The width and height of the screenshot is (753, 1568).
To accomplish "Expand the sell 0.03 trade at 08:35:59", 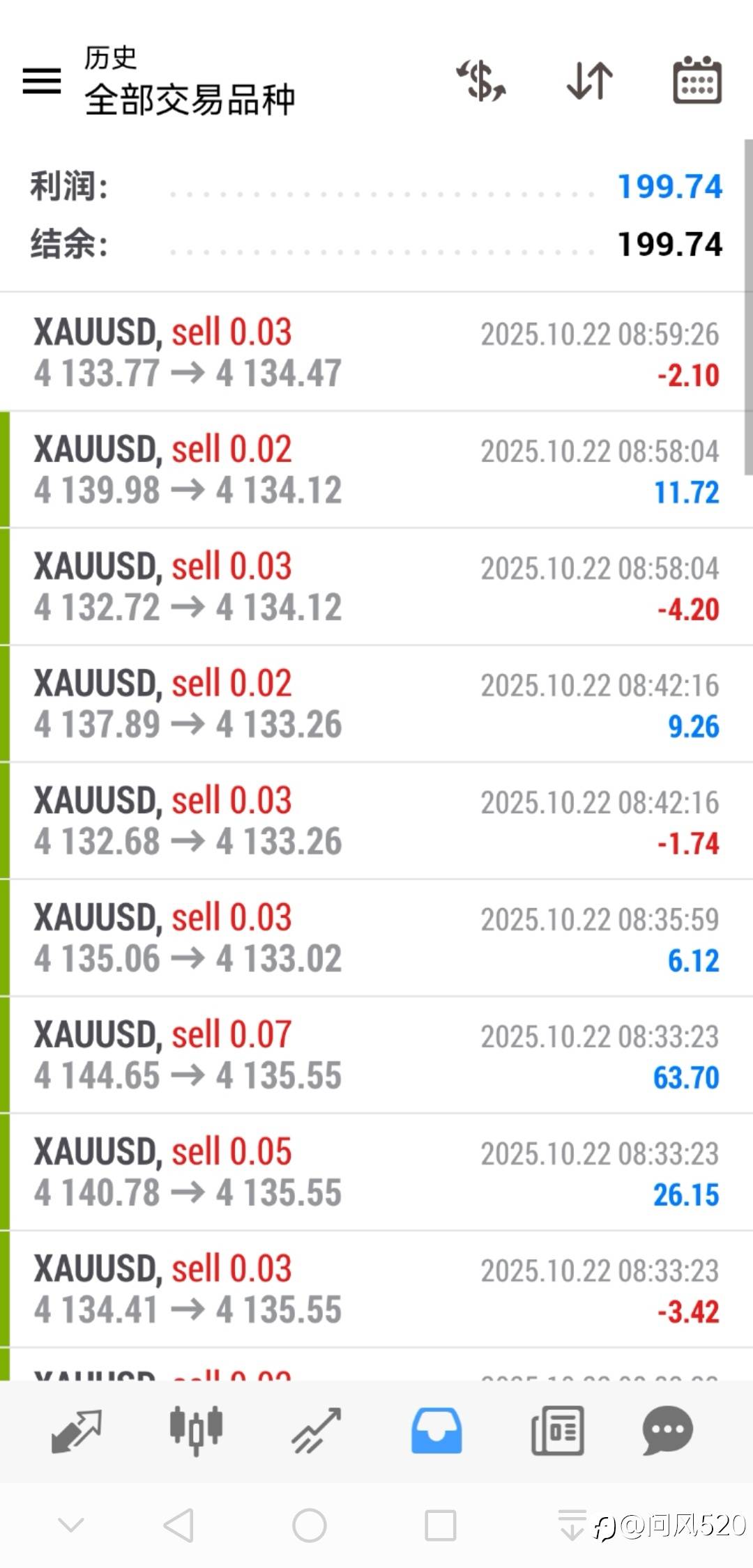I will 376,938.
